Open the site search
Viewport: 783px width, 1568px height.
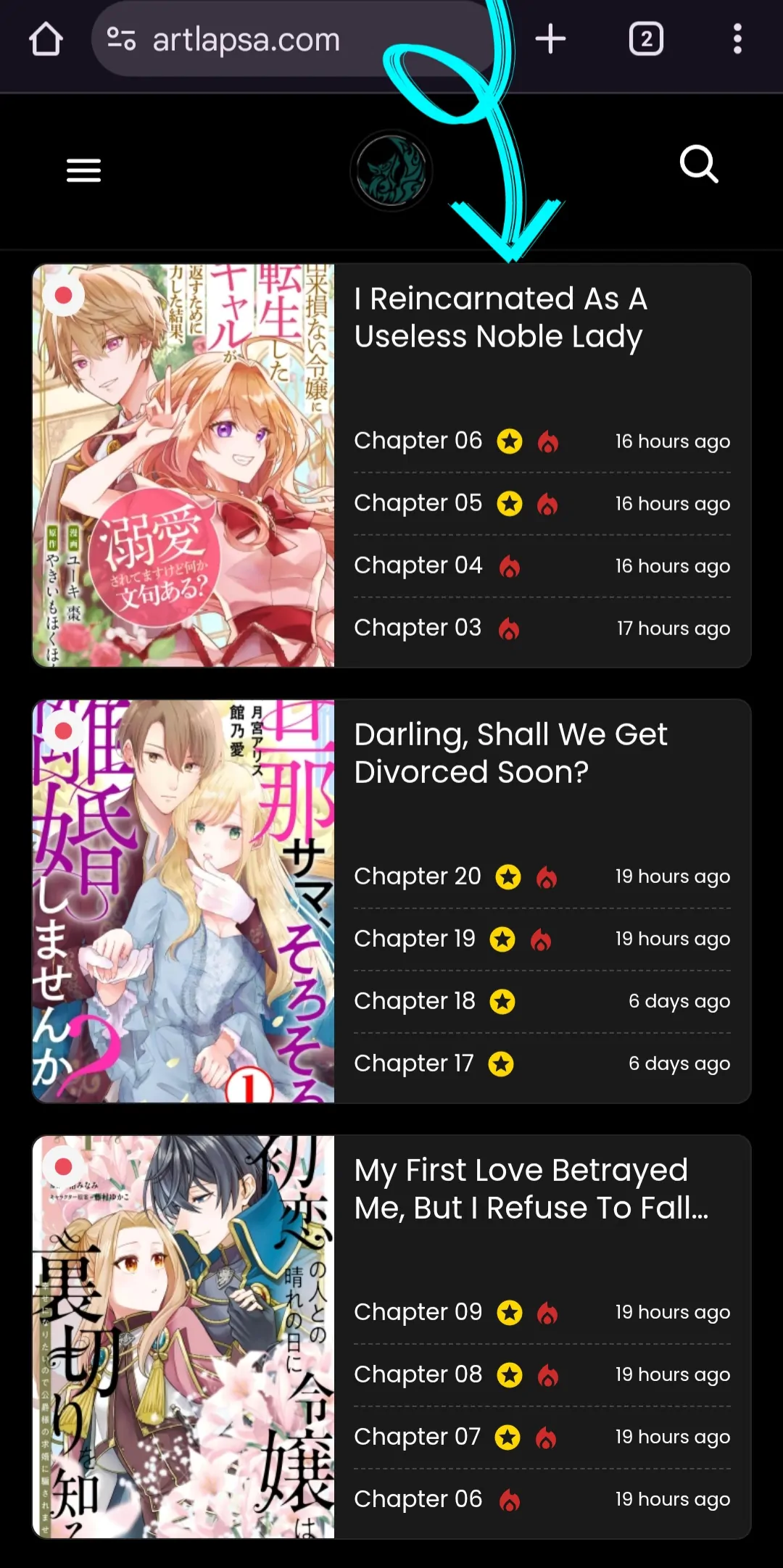coord(698,165)
